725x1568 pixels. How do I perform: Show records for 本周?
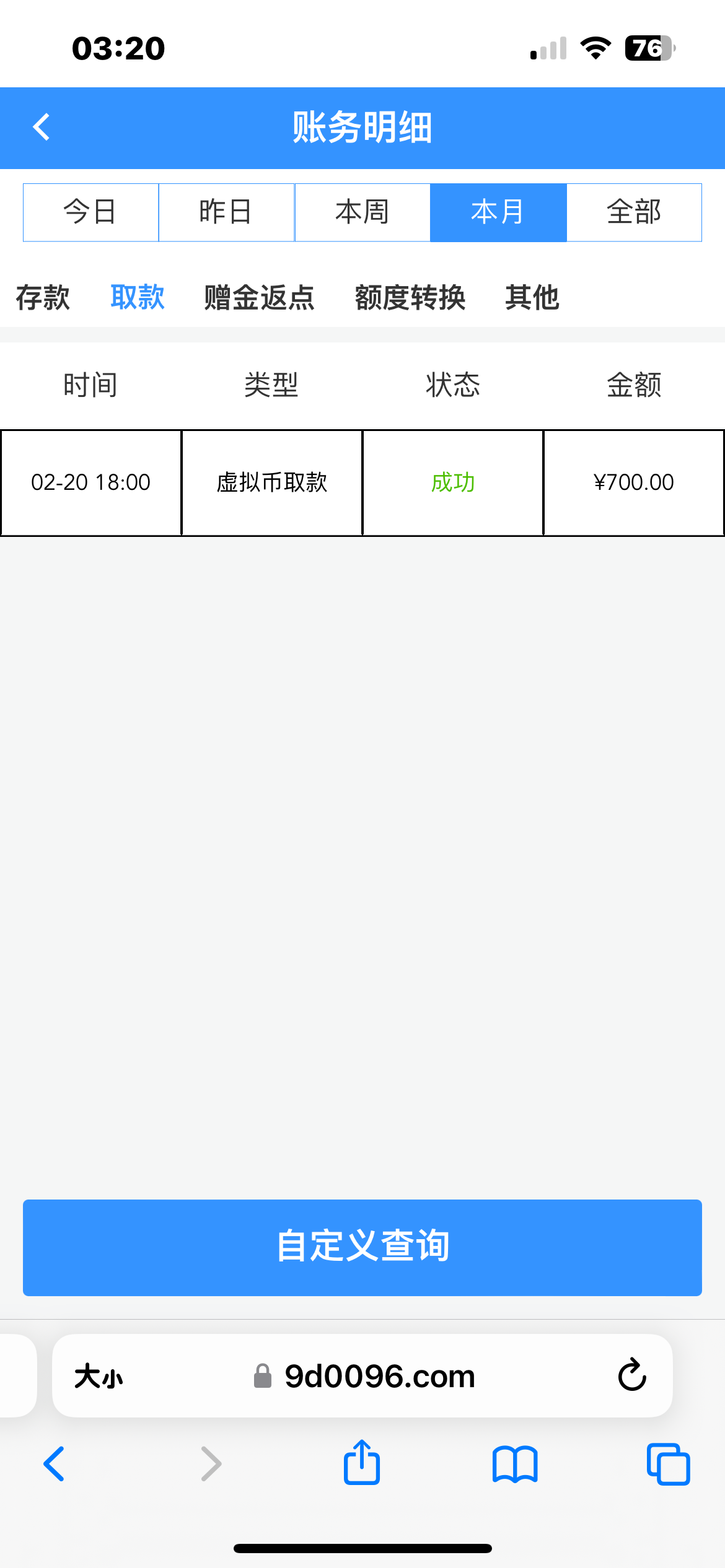tap(362, 212)
